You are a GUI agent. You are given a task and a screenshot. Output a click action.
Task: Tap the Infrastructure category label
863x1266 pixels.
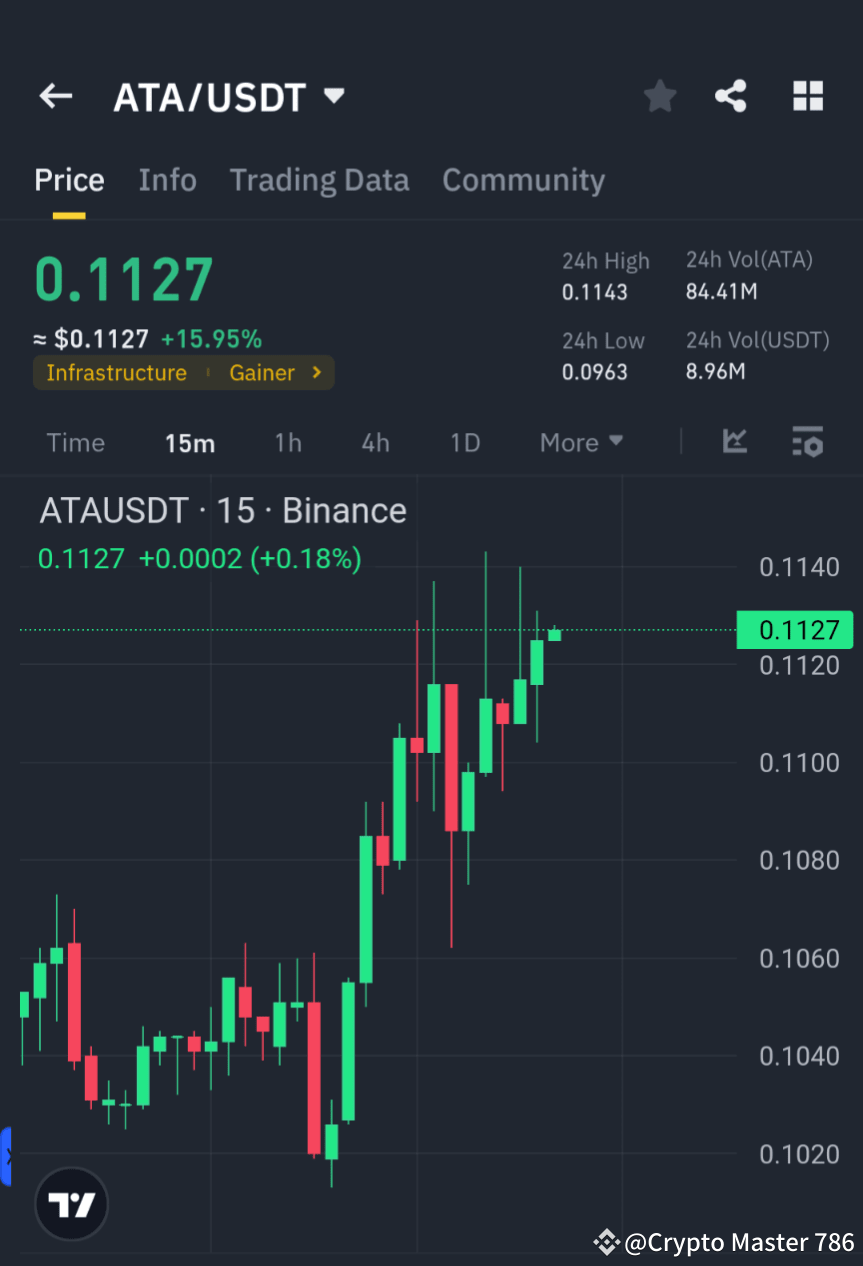pyautogui.click(x=116, y=372)
